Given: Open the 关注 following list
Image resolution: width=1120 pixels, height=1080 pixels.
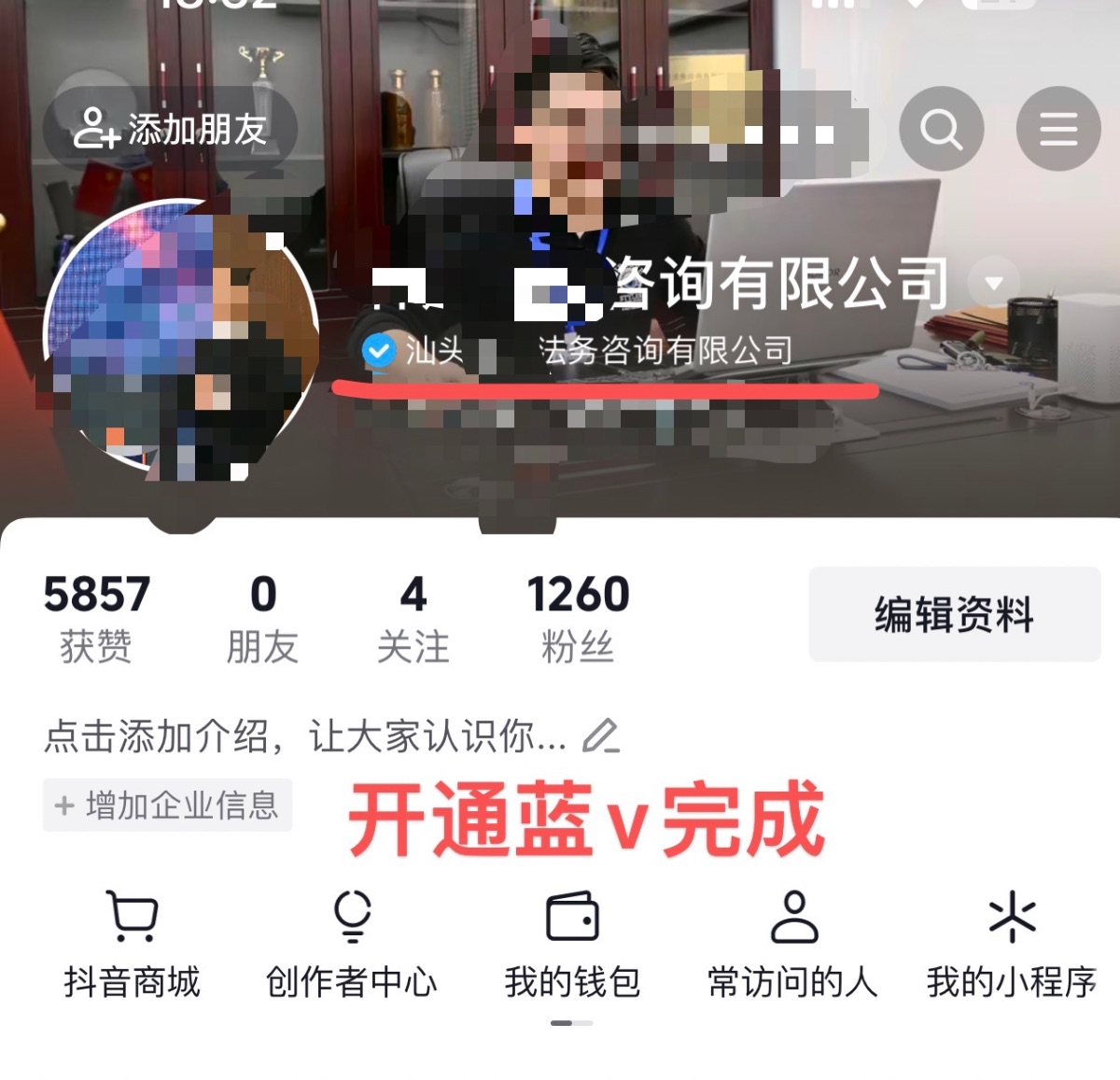Looking at the screenshot, I should pos(413,618).
